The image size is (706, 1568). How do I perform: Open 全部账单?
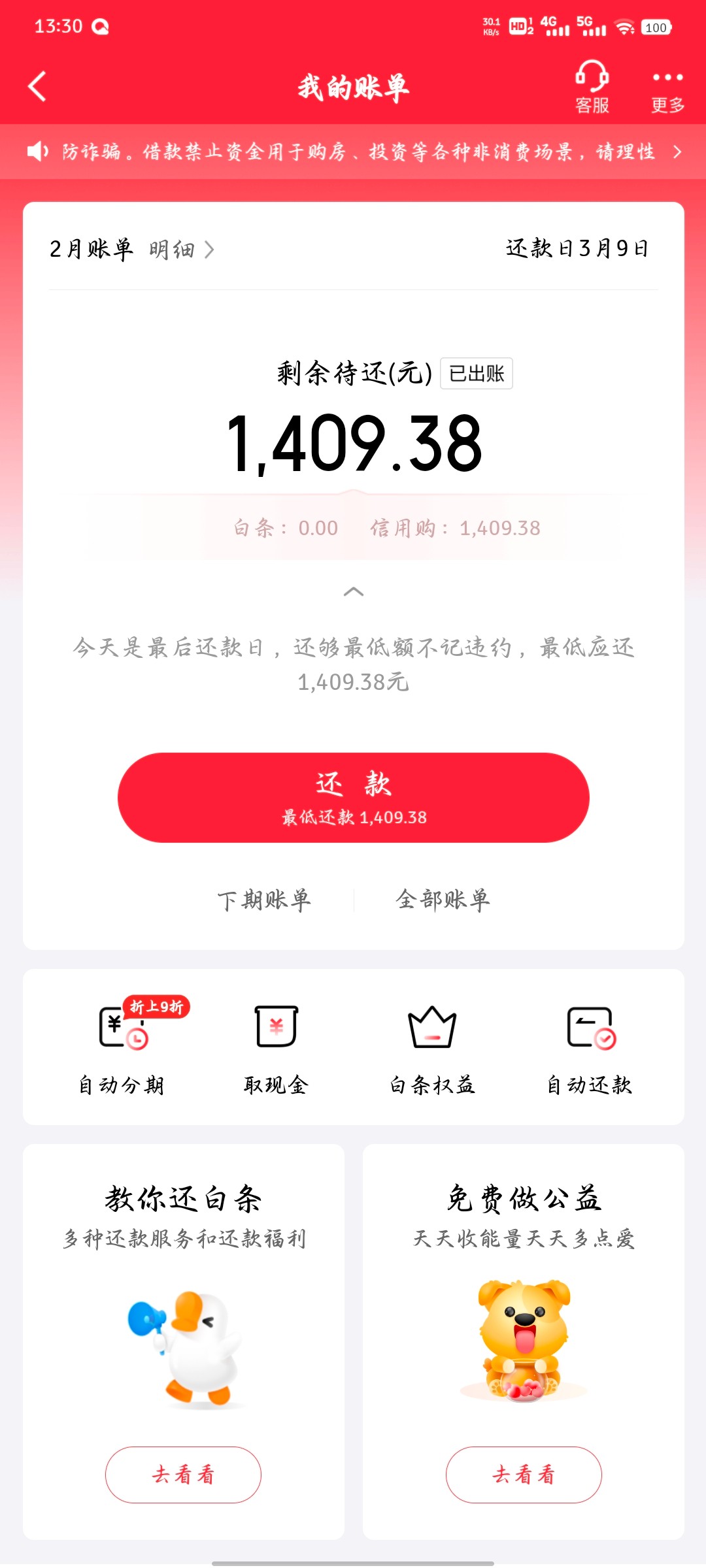(443, 900)
